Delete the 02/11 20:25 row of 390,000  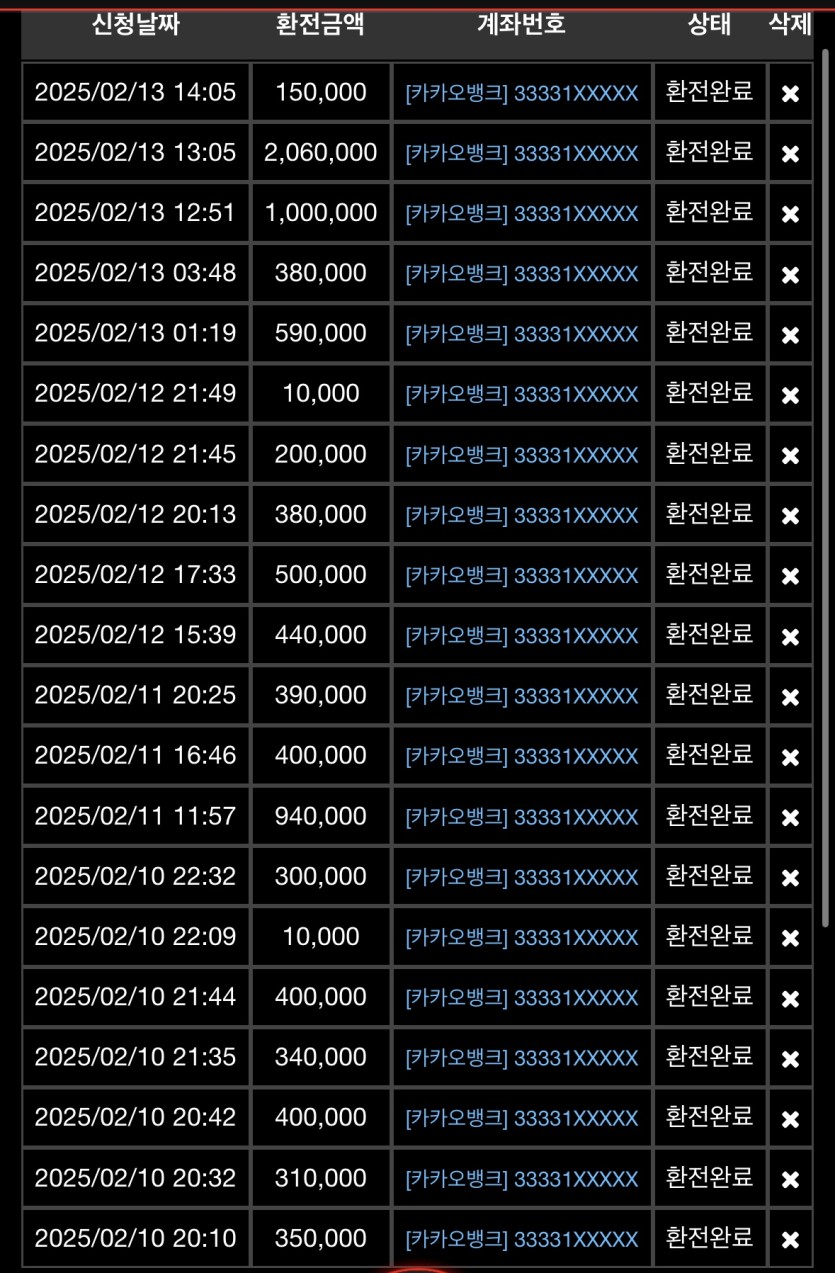790,696
